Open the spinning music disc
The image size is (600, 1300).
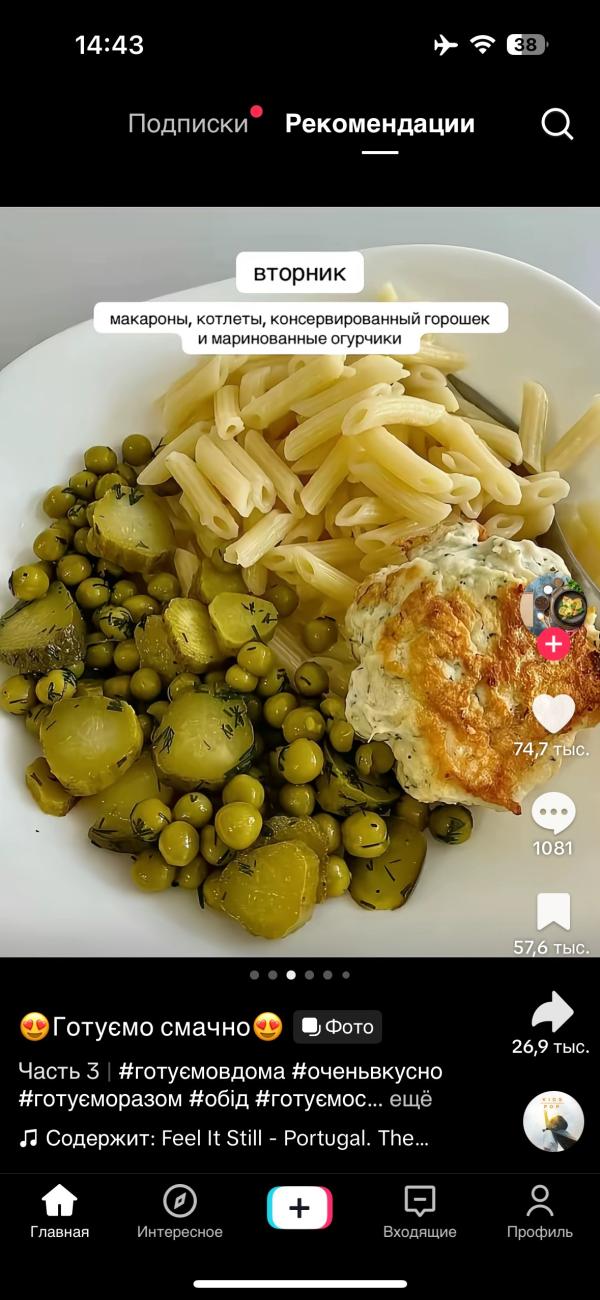click(x=553, y=1121)
